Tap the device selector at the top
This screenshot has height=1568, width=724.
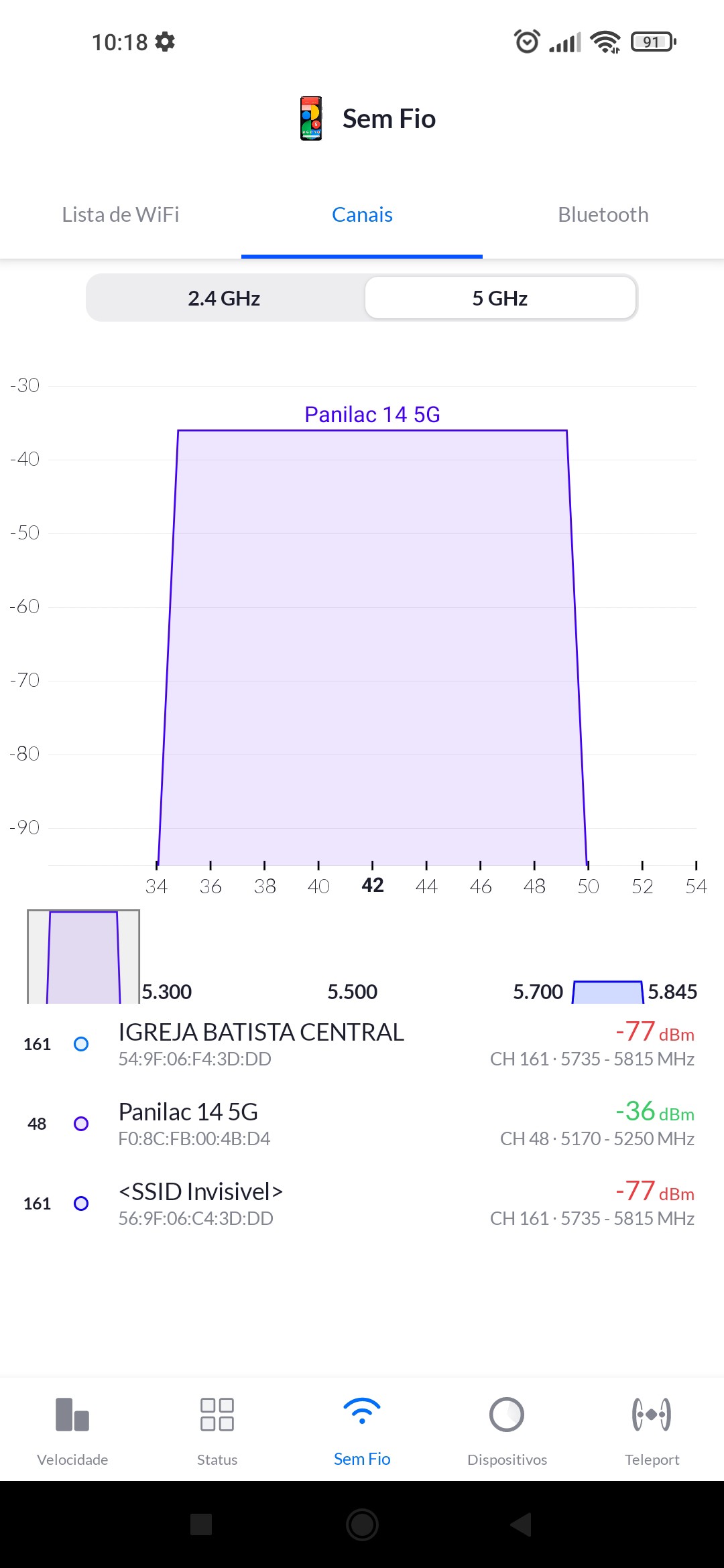pos(367,119)
